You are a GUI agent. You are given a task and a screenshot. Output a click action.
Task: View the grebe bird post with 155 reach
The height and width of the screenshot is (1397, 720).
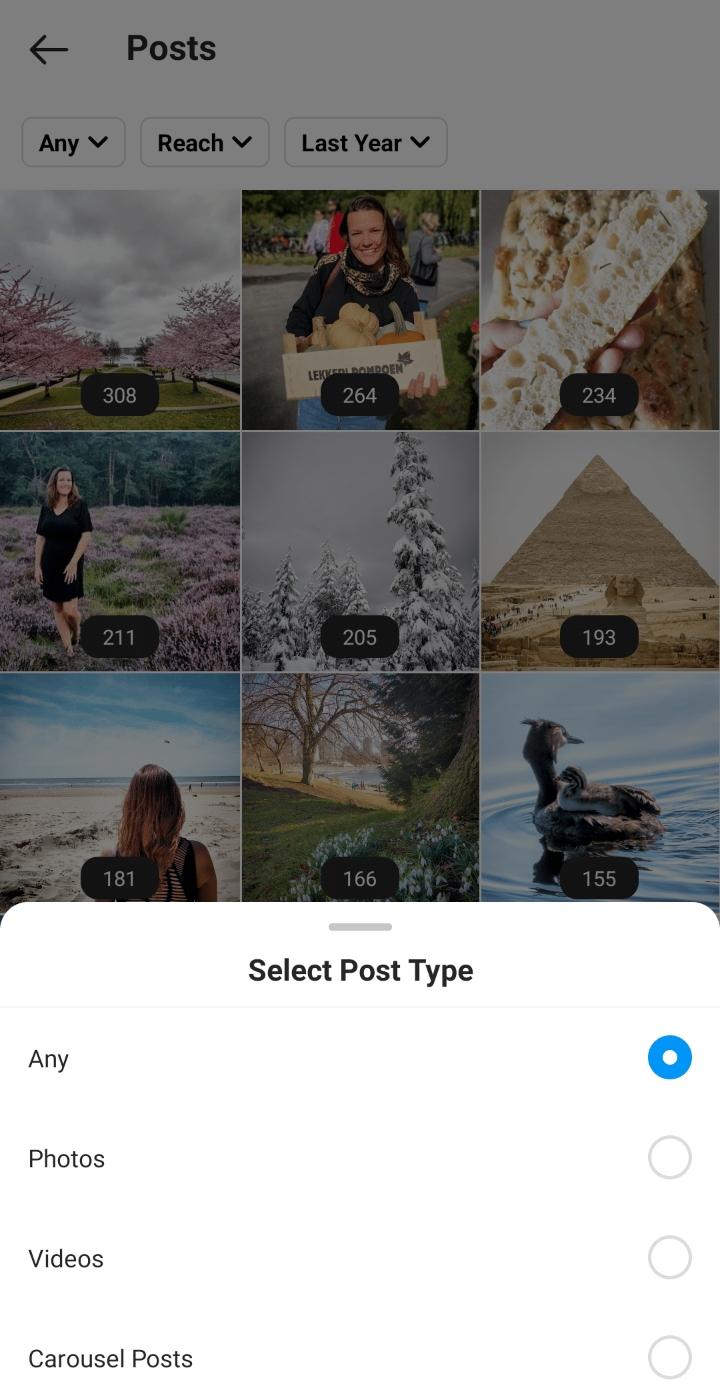[600, 787]
